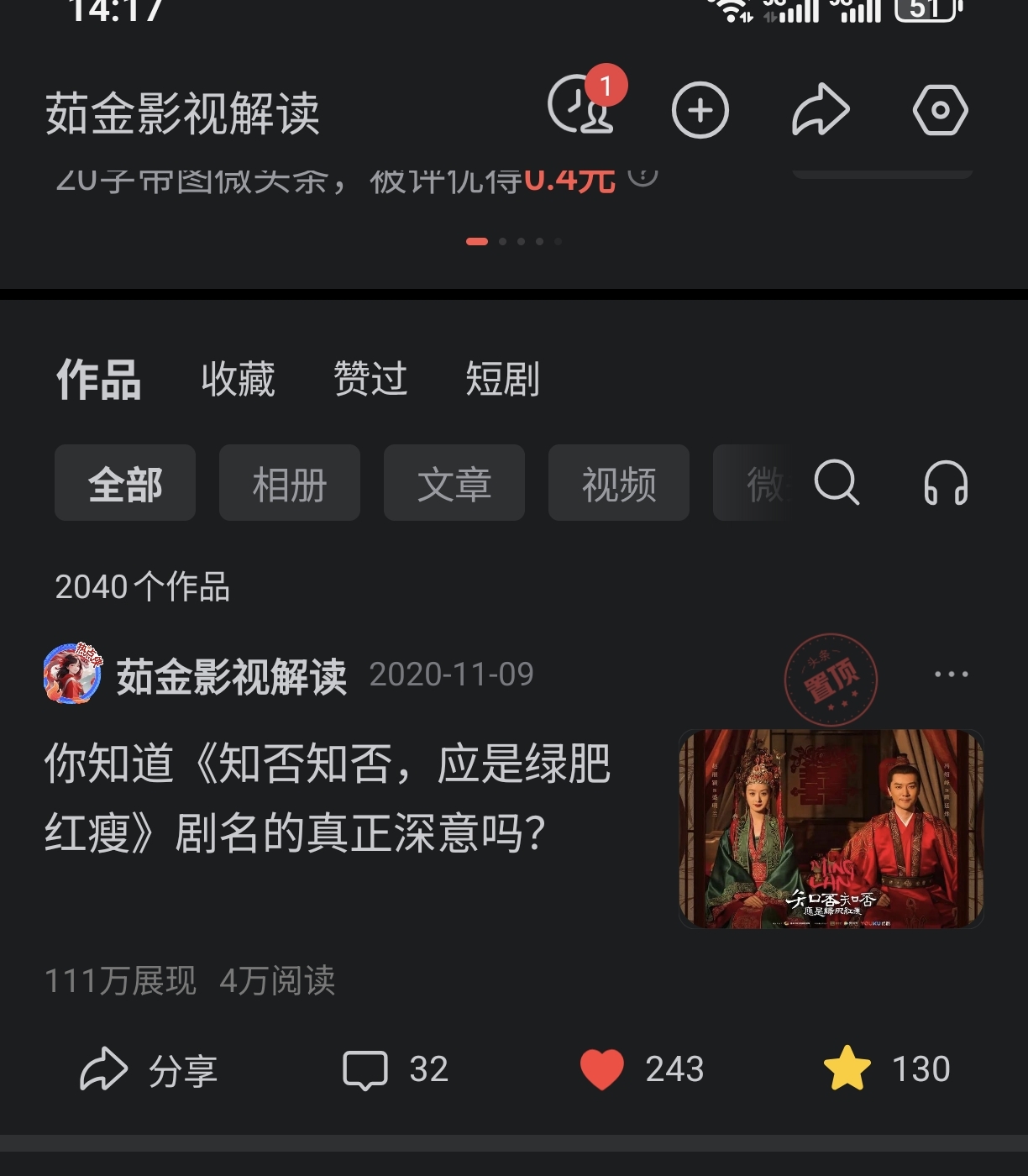Share this profile using the top arrow
The width and height of the screenshot is (1028, 1176).
pyautogui.click(x=821, y=110)
